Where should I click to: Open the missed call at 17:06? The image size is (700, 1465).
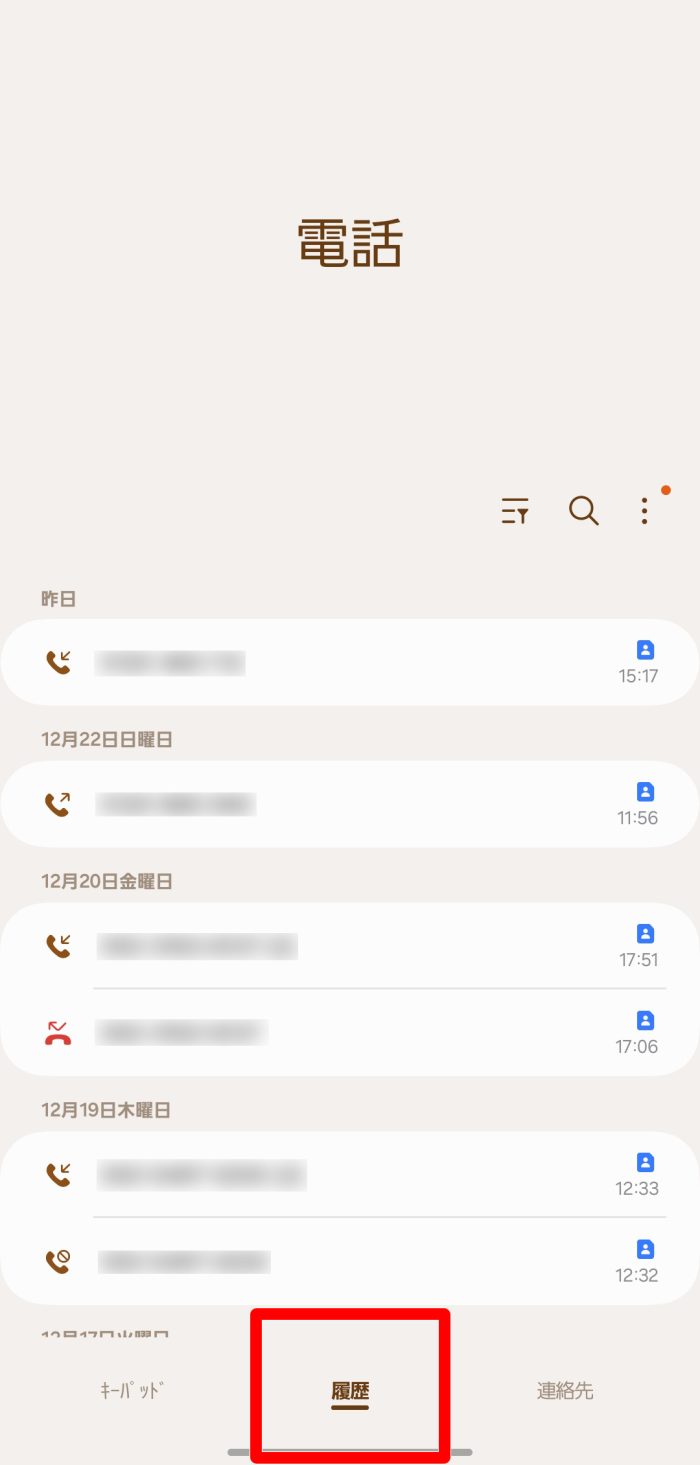350,1032
